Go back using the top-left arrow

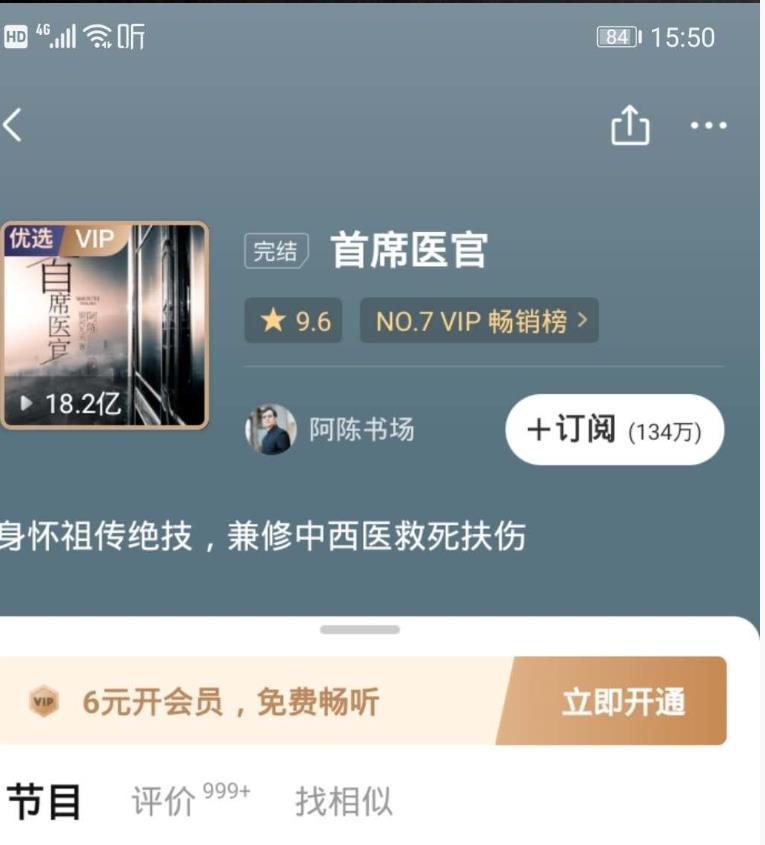point(13,126)
